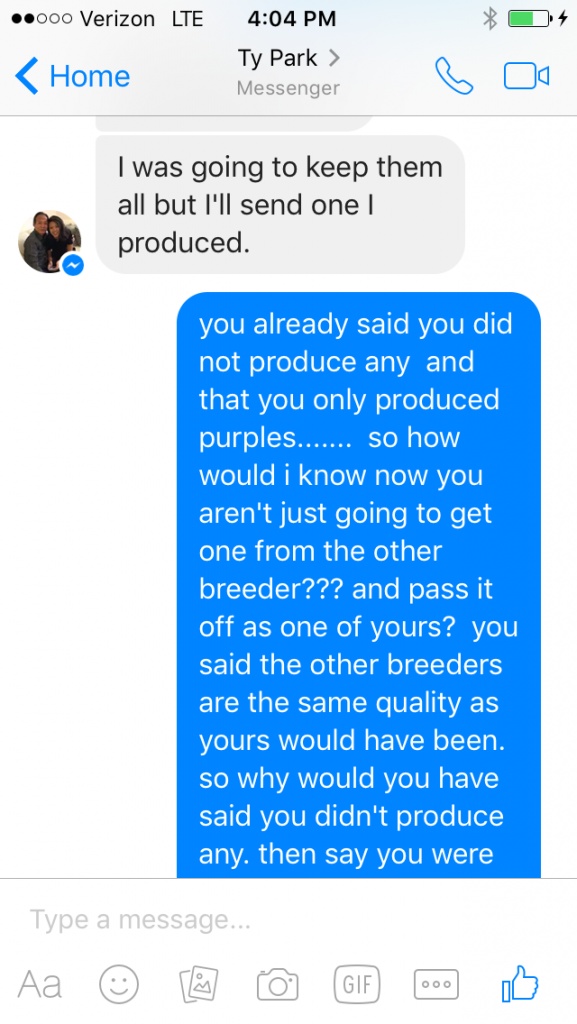Open Ty Park's conversation details
Image resolution: width=577 pixels, height=1024 pixels.
pyautogui.click(x=288, y=71)
